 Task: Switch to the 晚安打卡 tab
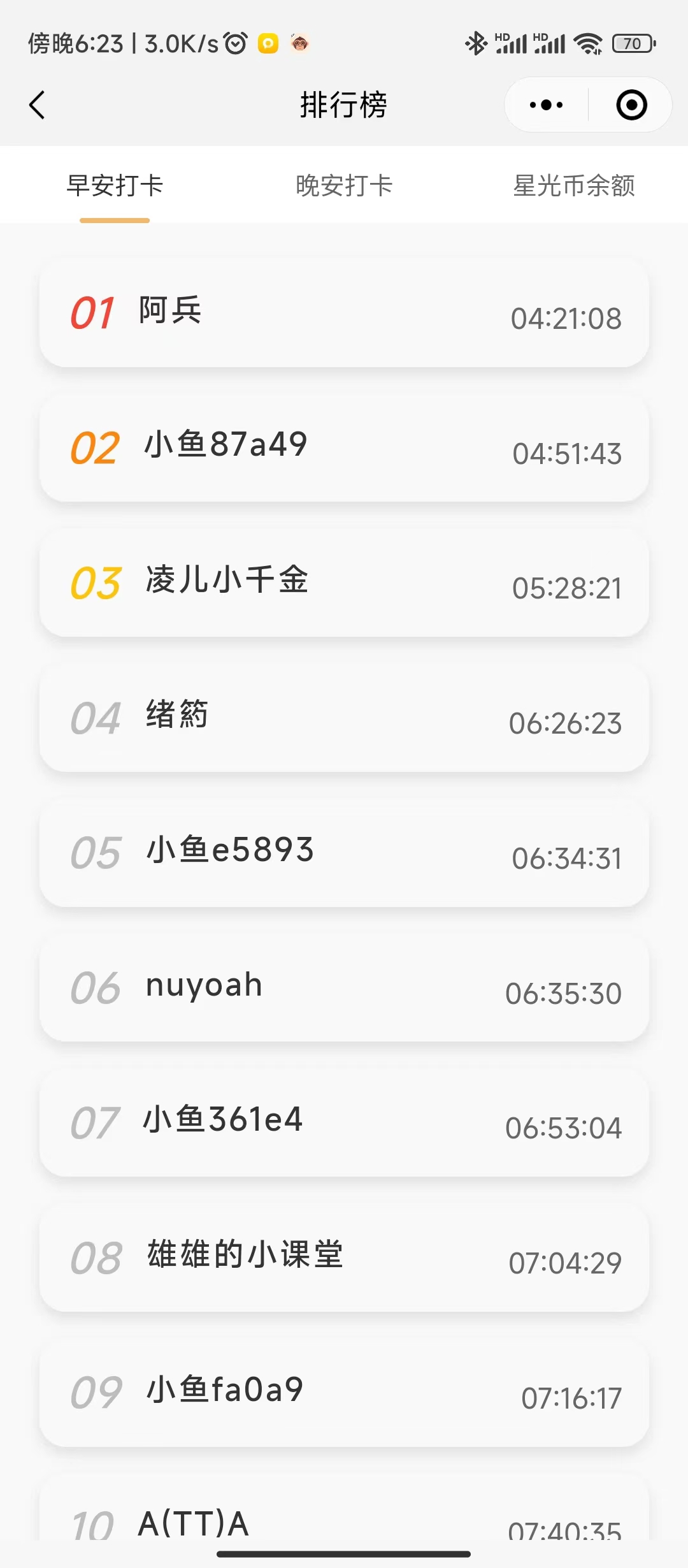pyautogui.click(x=344, y=186)
